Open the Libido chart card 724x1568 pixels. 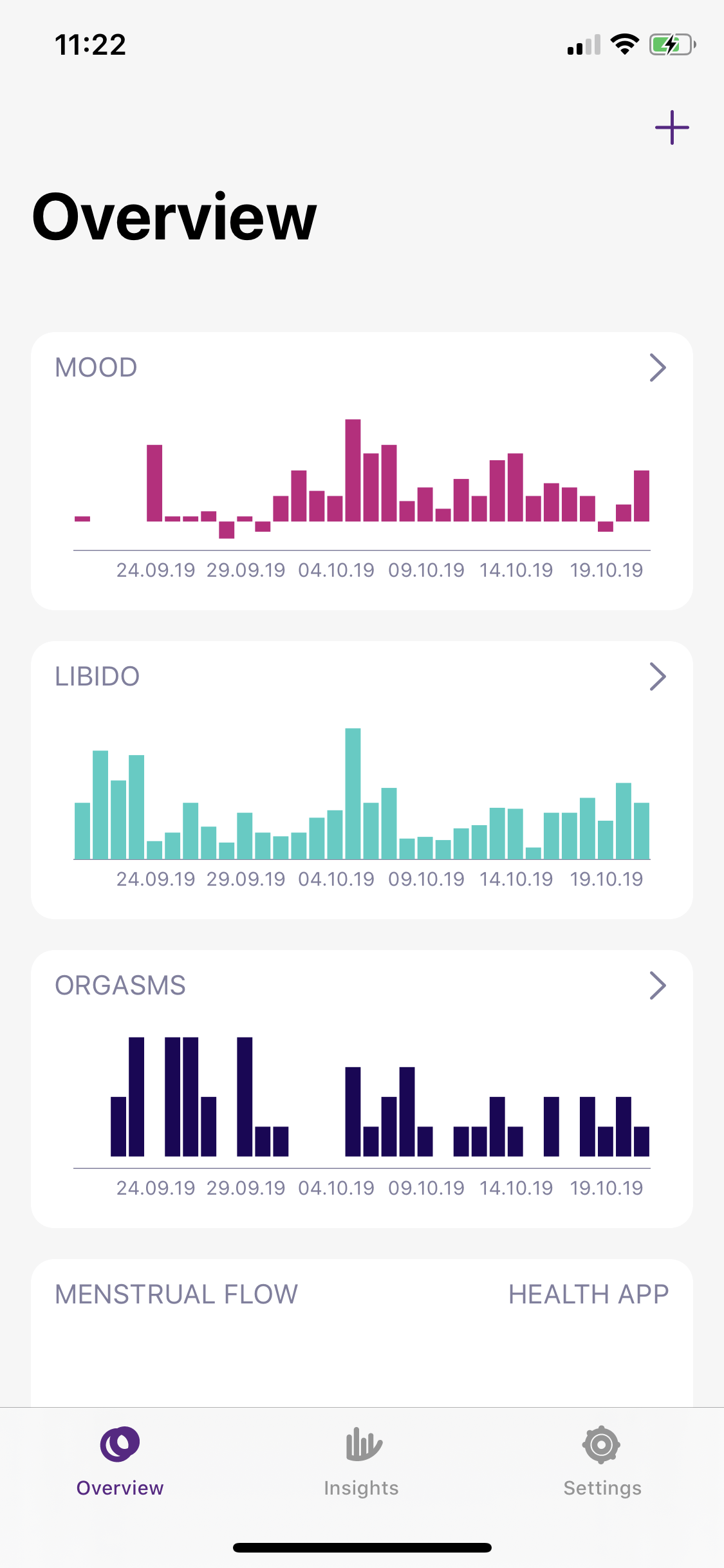click(362, 780)
